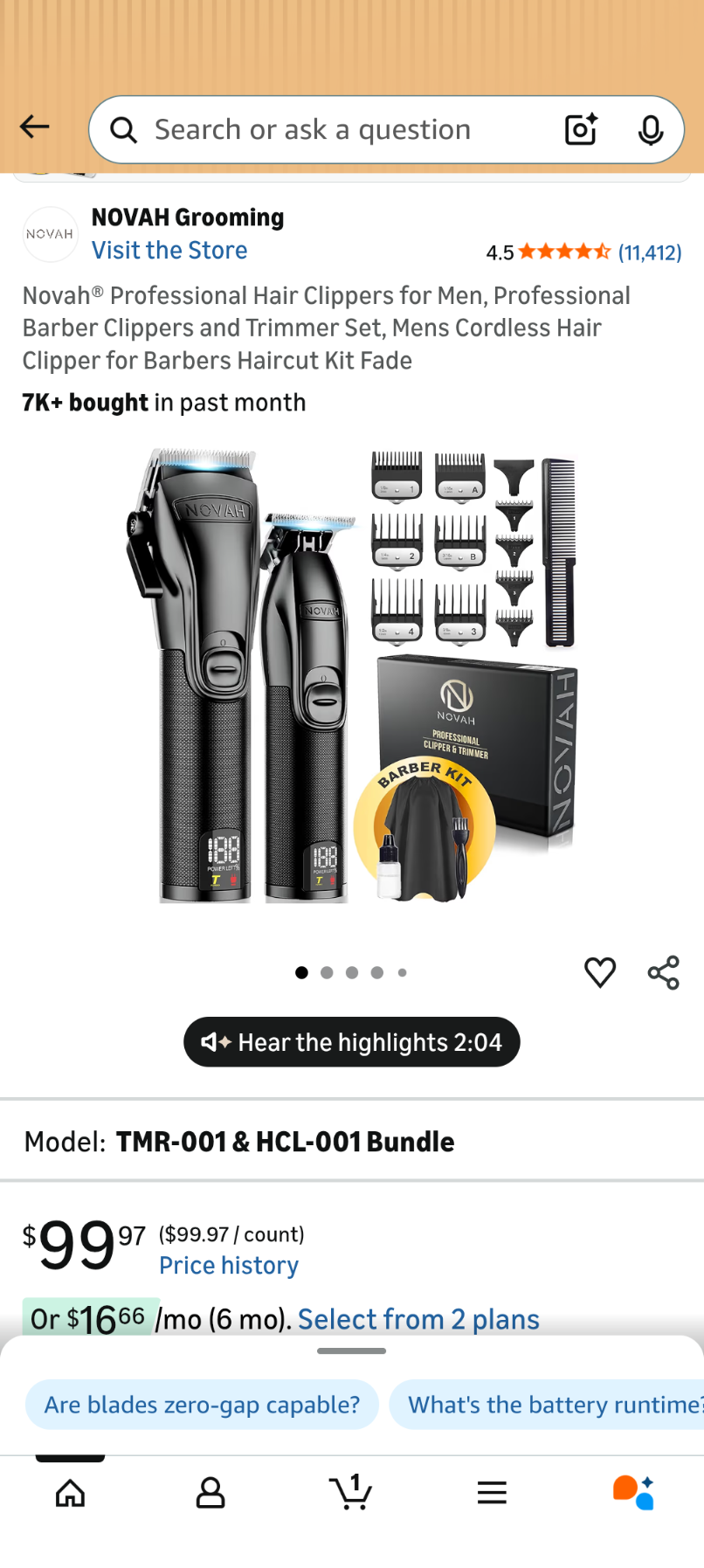Start voice search with the microphone

(x=650, y=130)
